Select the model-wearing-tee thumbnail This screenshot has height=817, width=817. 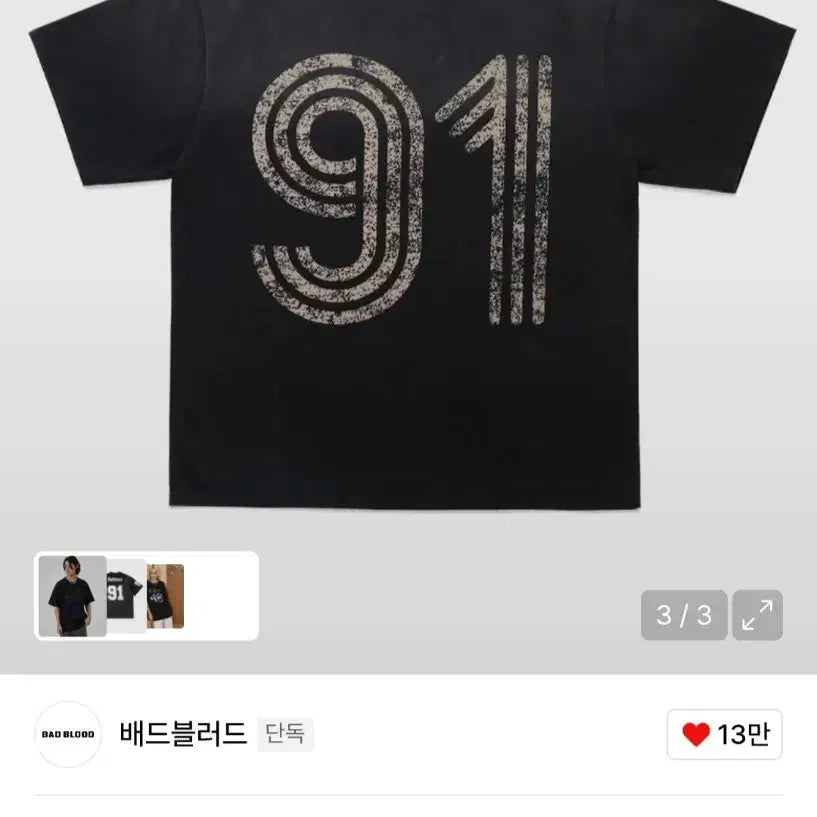tap(72, 596)
